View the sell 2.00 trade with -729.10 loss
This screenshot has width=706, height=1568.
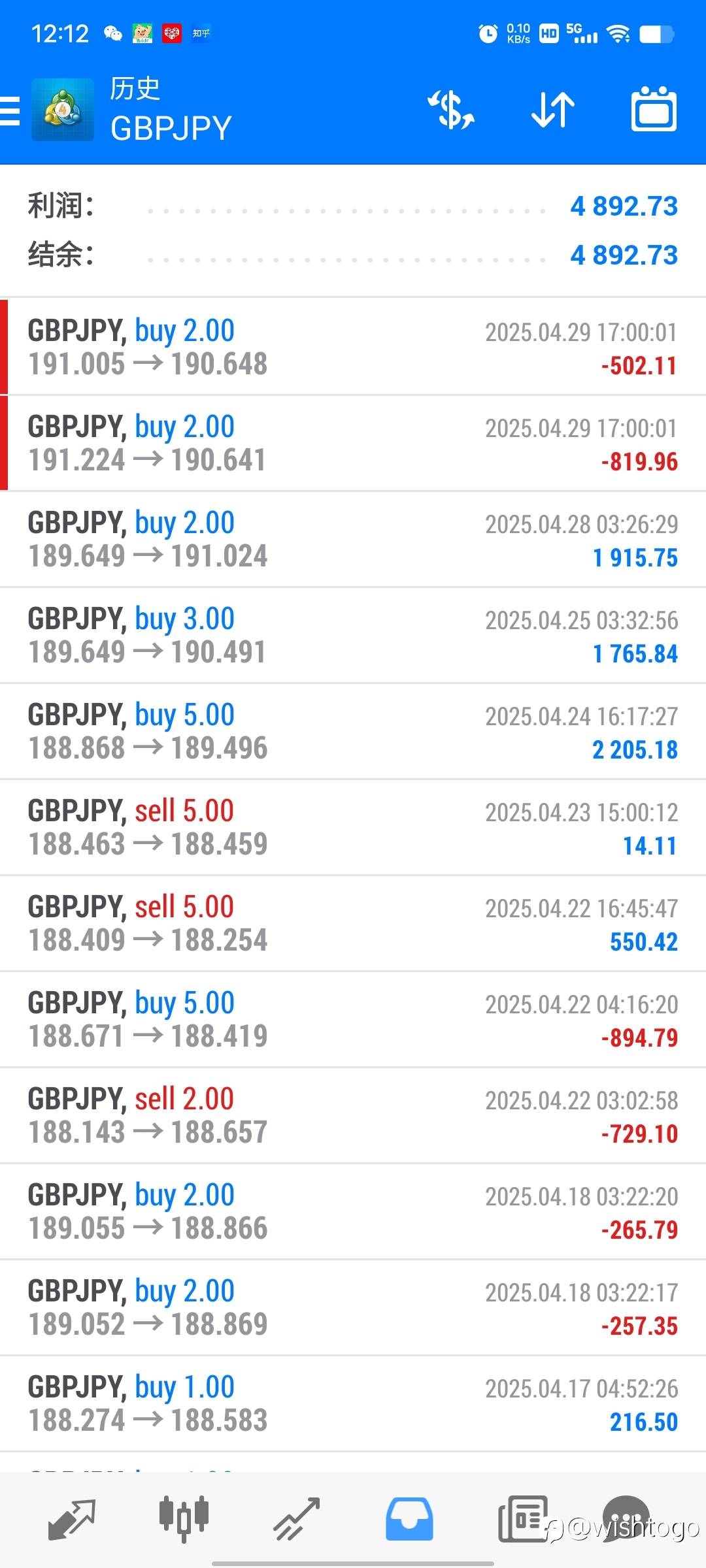tap(353, 1115)
